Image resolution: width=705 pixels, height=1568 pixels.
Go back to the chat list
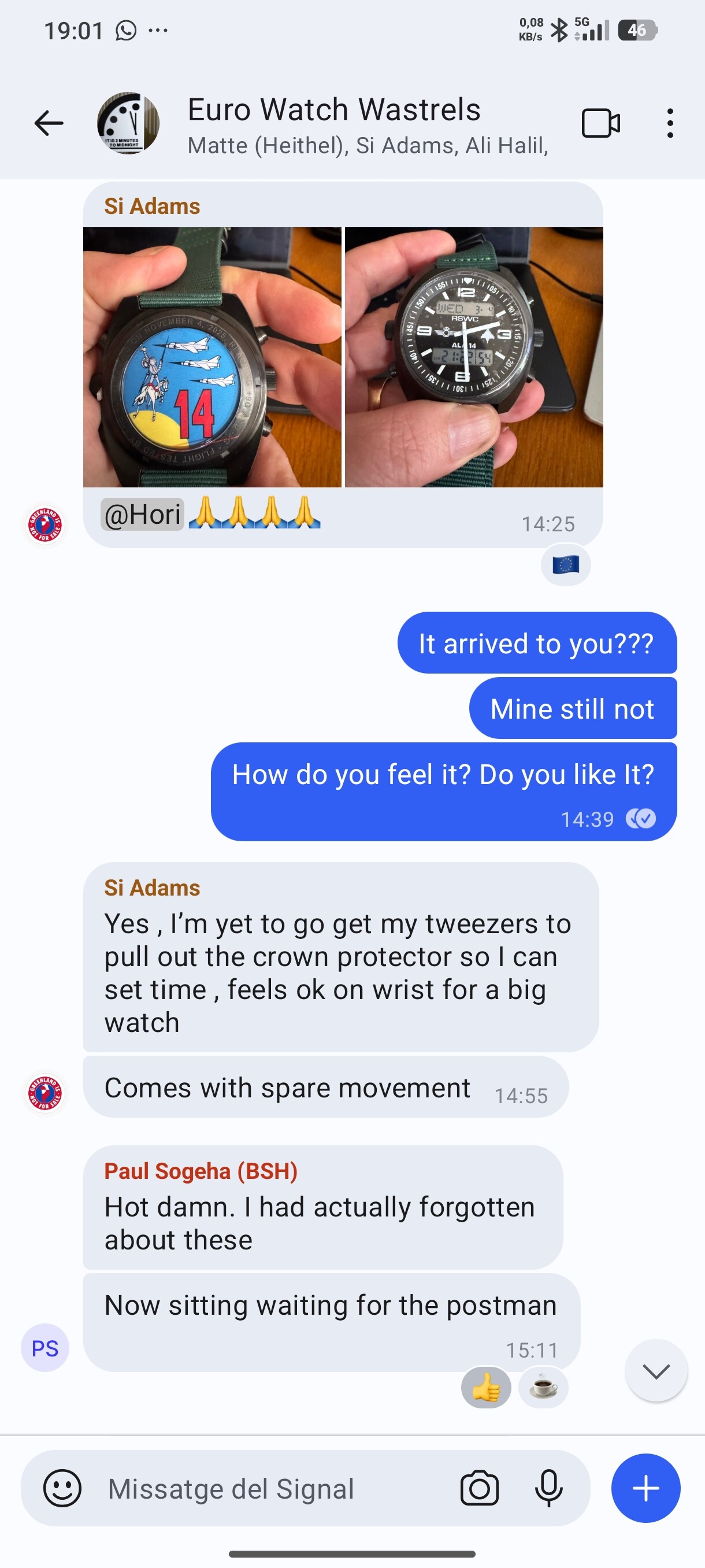(x=49, y=124)
